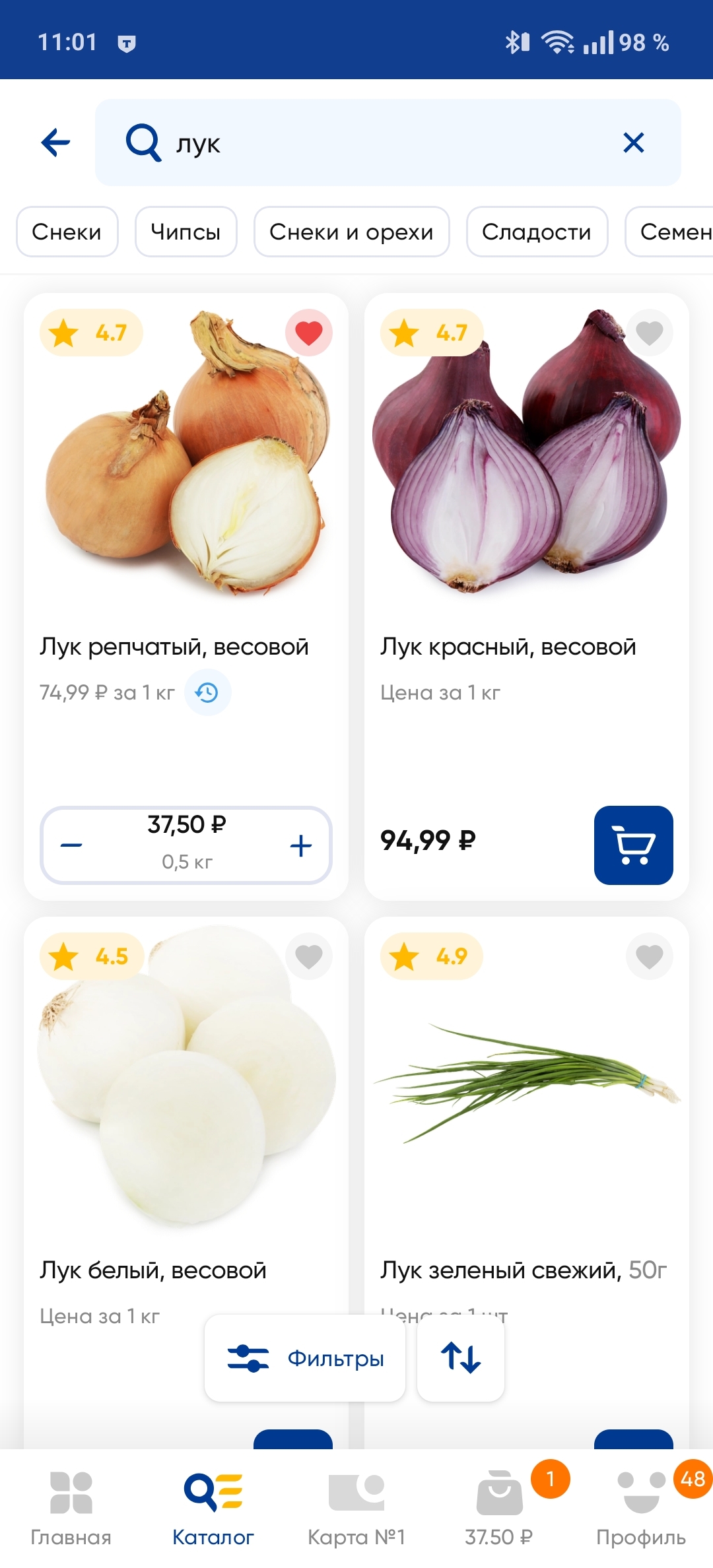
Task: Favorite "Лук зеленый свежий" with the heart
Action: [x=649, y=956]
